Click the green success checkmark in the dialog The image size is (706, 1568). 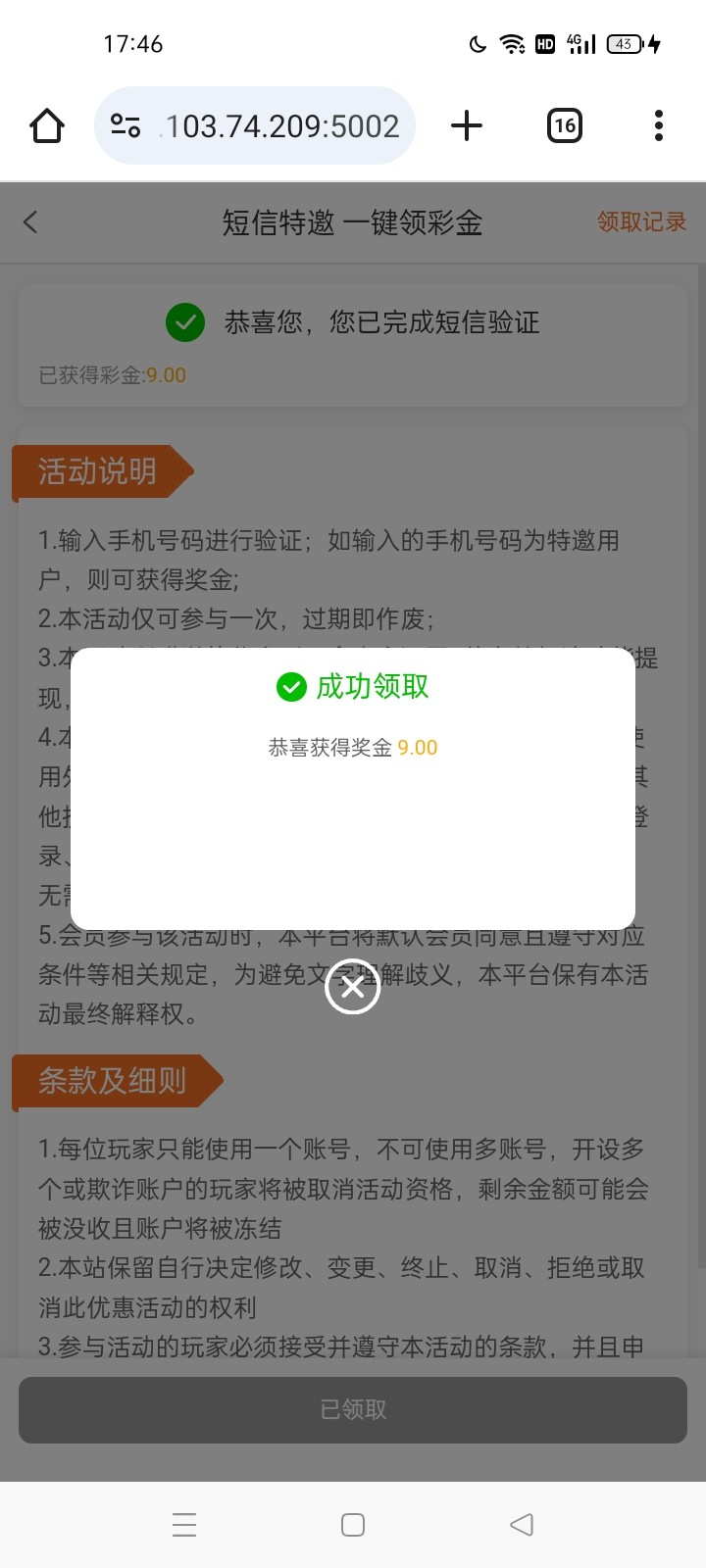coord(291,687)
